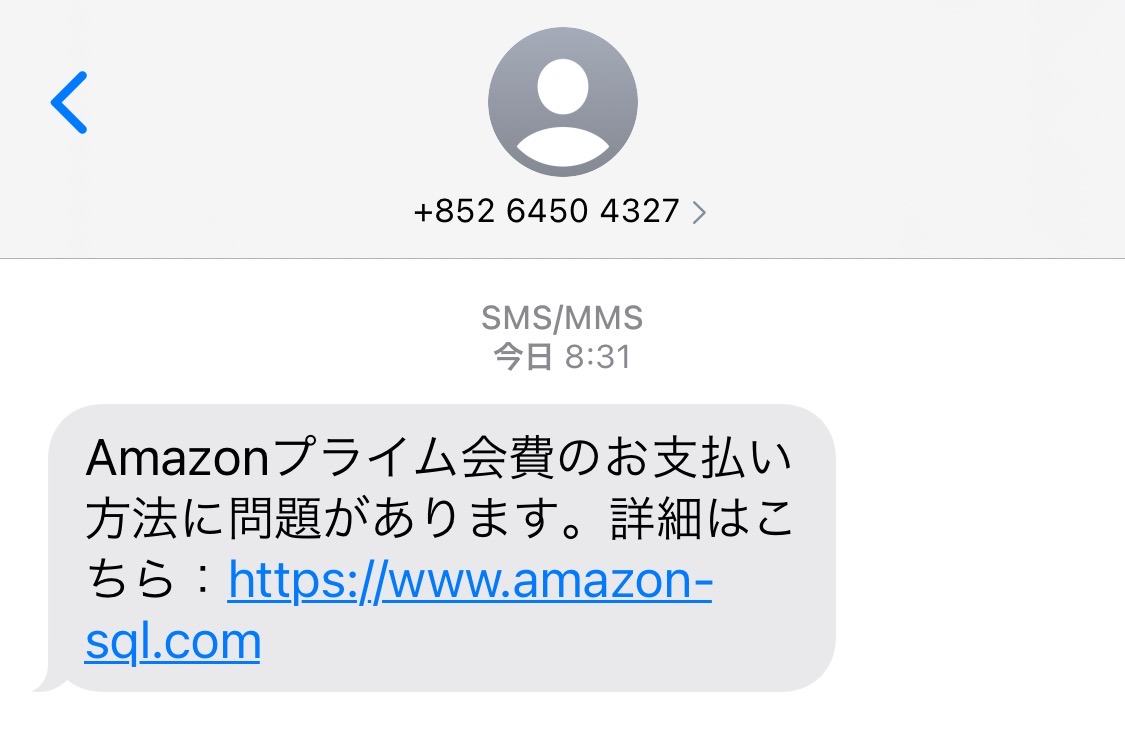Screen dimensions: 1125x741
Task: Open contact details for +852 6450 4327
Action: point(560,211)
